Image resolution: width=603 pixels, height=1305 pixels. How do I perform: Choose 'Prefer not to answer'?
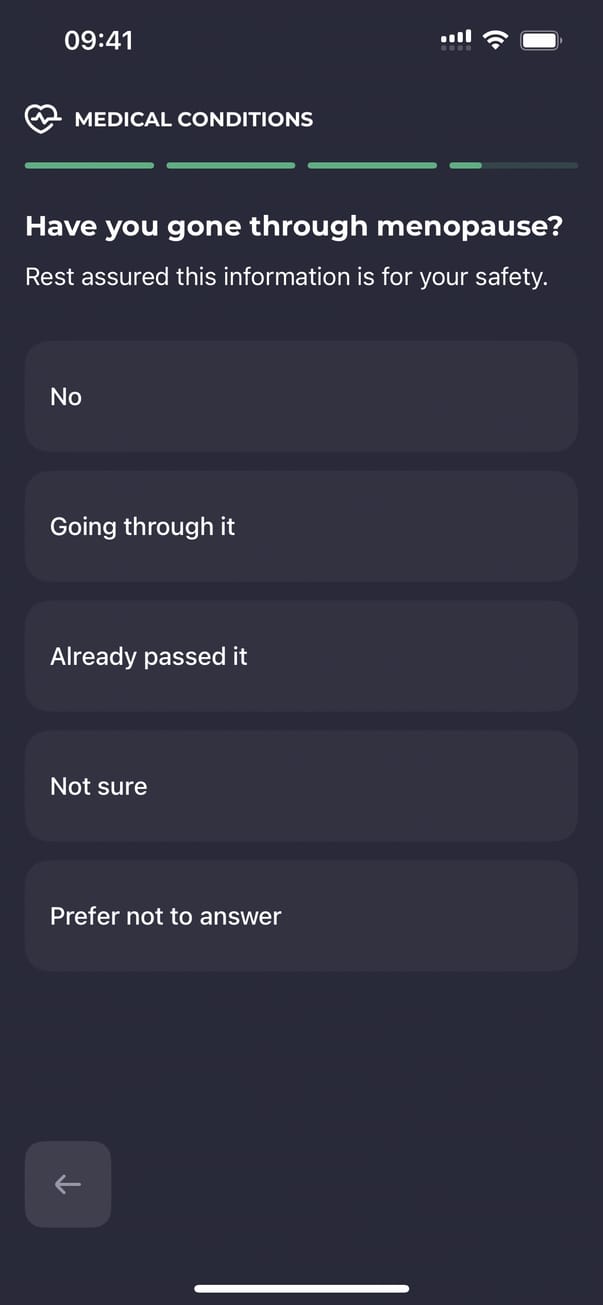tap(301, 916)
